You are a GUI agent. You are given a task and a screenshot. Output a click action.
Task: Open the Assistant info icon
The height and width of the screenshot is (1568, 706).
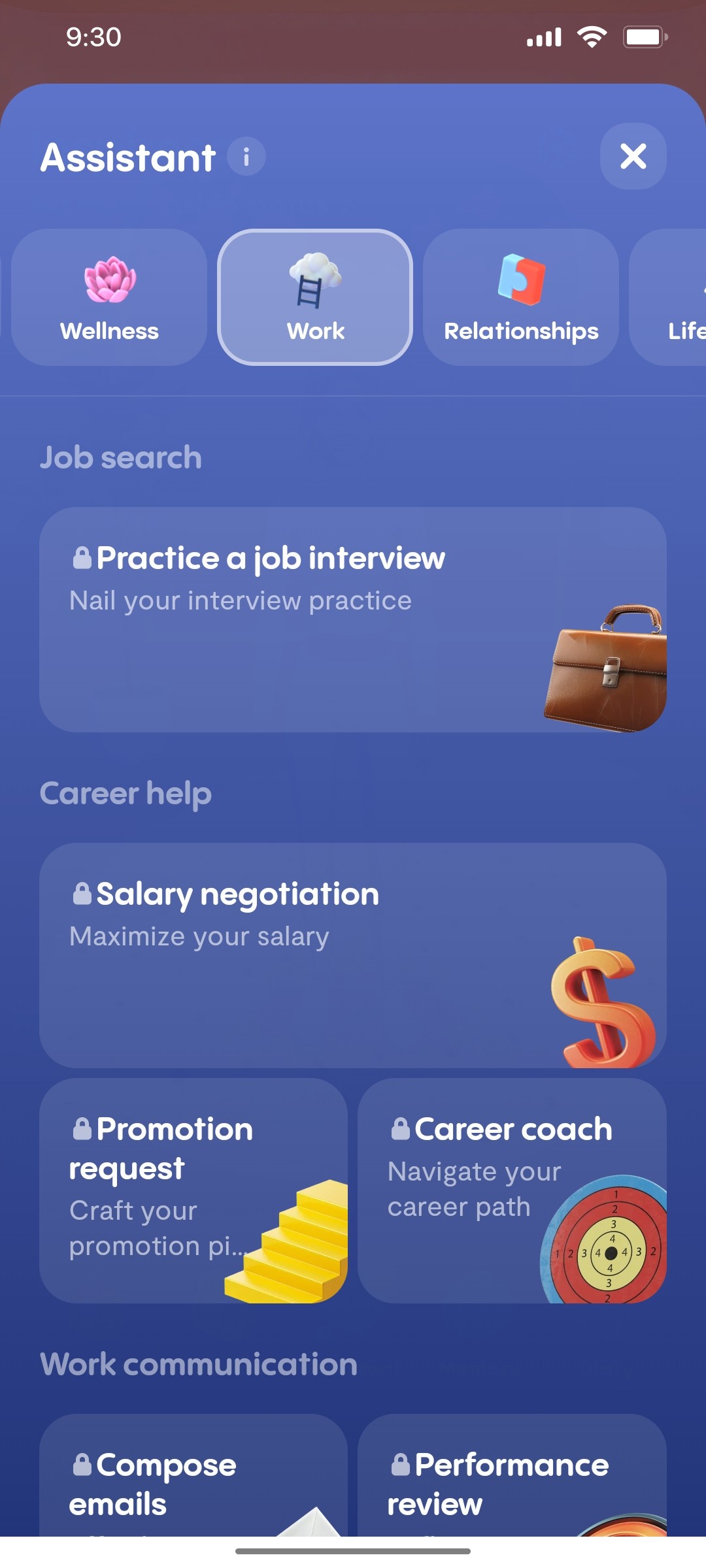tap(246, 156)
